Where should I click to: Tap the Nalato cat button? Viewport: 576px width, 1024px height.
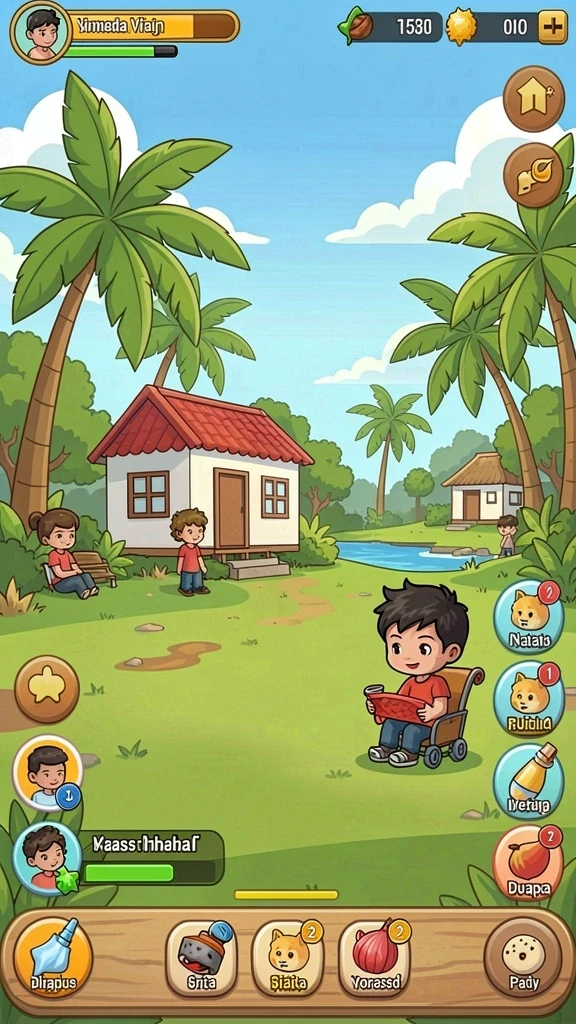point(529,616)
